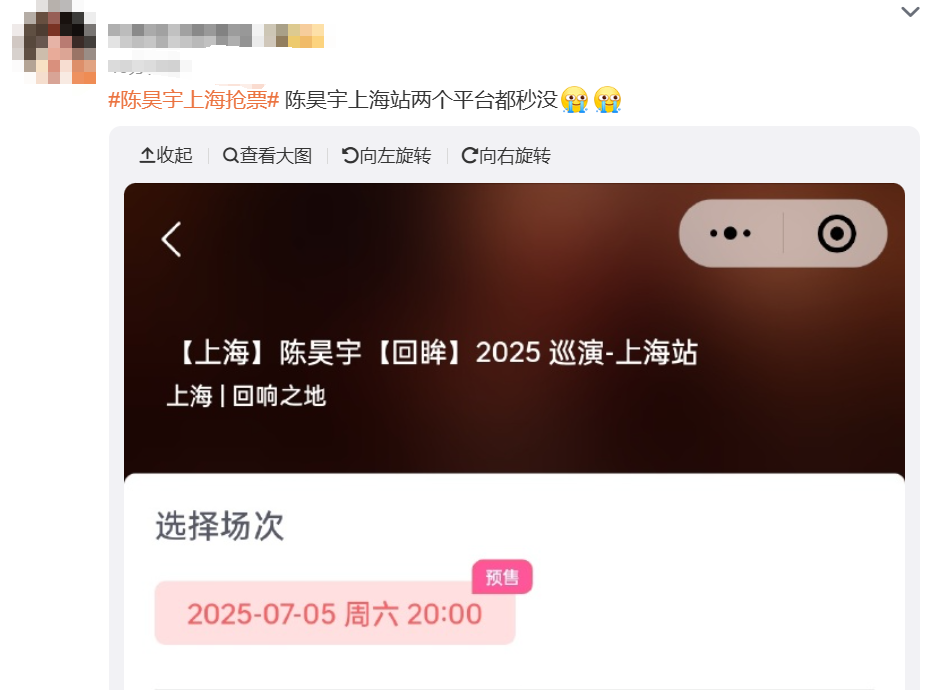Rotate the image left with 向左旋转
934x690 pixels.
point(386,156)
